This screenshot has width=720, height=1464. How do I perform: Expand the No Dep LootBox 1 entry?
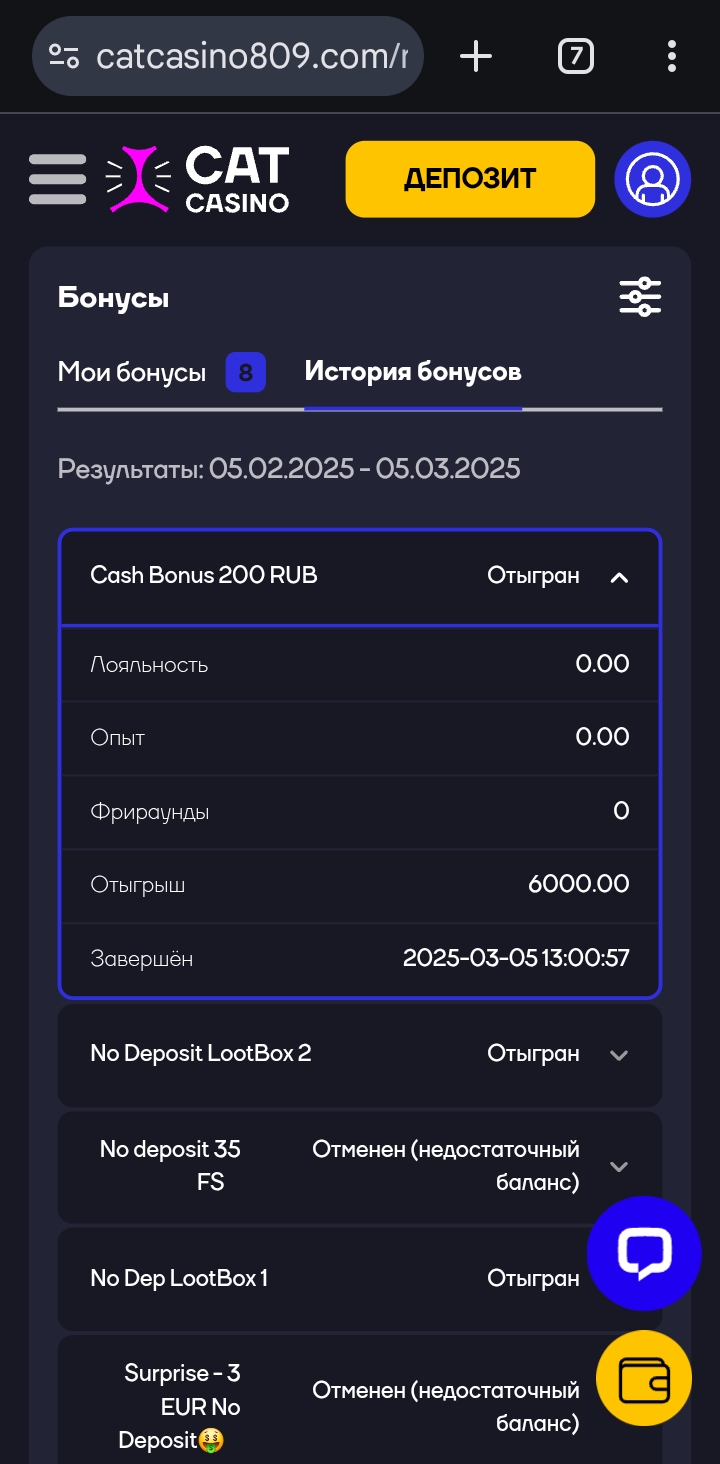330,1279
